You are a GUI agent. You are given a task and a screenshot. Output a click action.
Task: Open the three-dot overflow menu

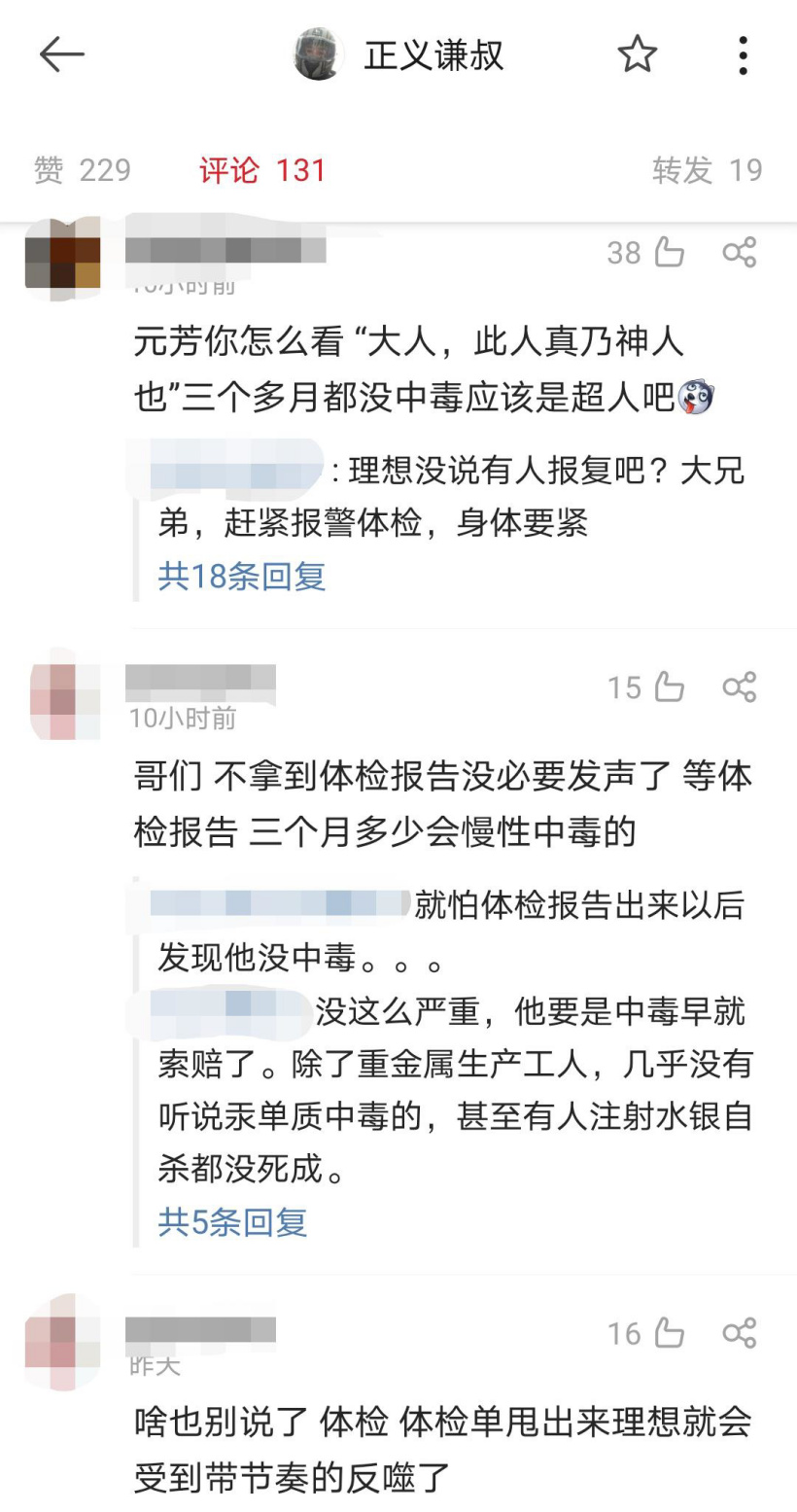743,55
